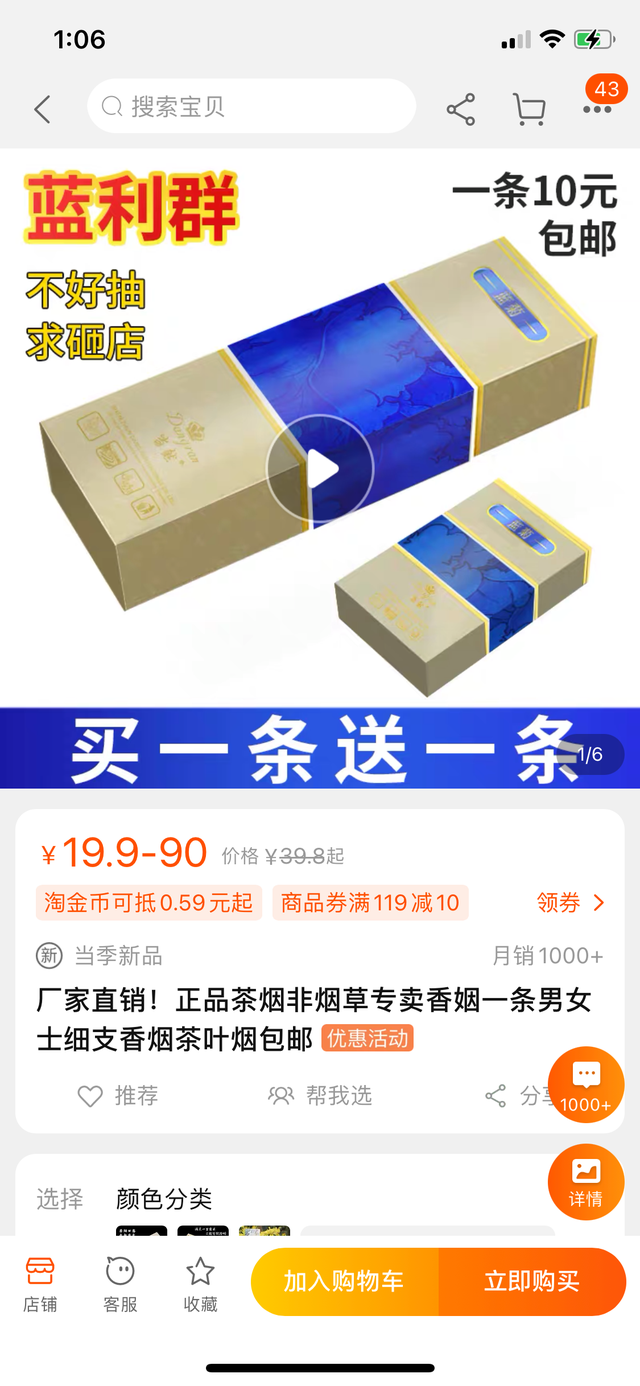Contact 客服 customer service
640x1386 pixels.
(x=120, y=1285)
